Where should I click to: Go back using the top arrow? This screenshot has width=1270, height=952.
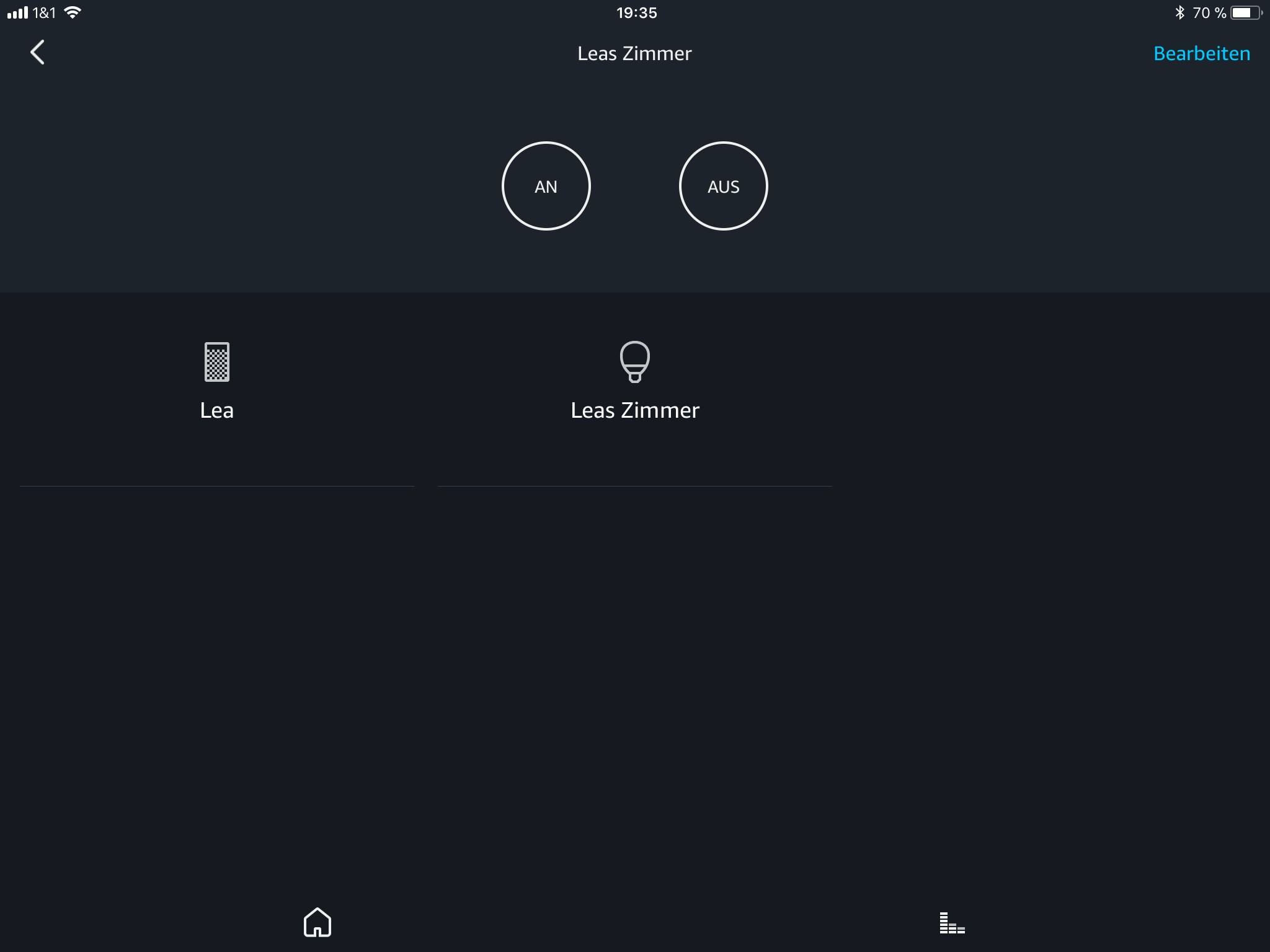click(x=38, y=53)
